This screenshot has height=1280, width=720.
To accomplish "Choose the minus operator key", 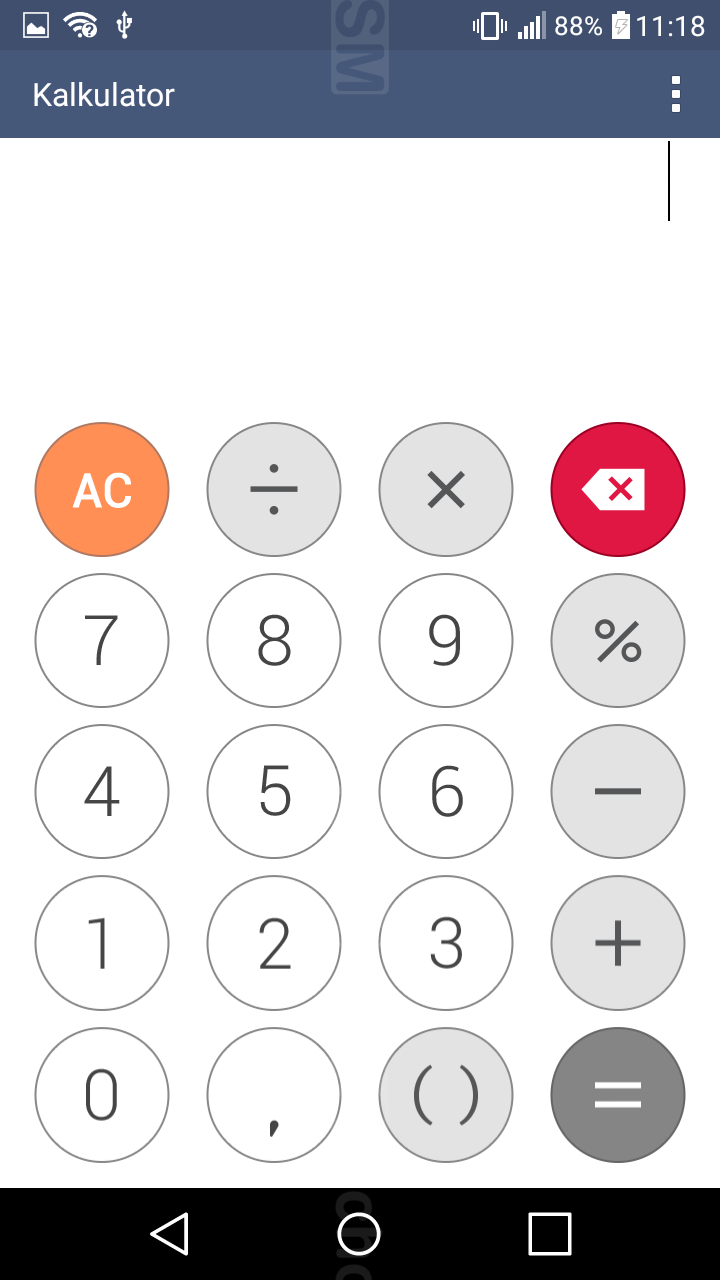I will [x=618, y=792].
